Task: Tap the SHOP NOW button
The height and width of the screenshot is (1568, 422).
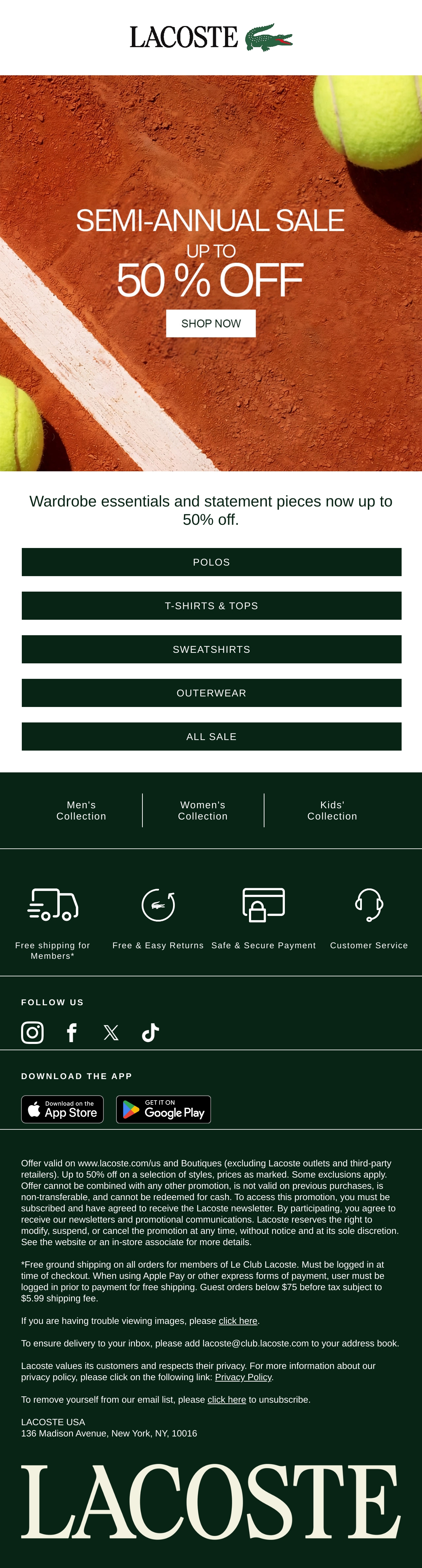Action: tap(211, 323)
